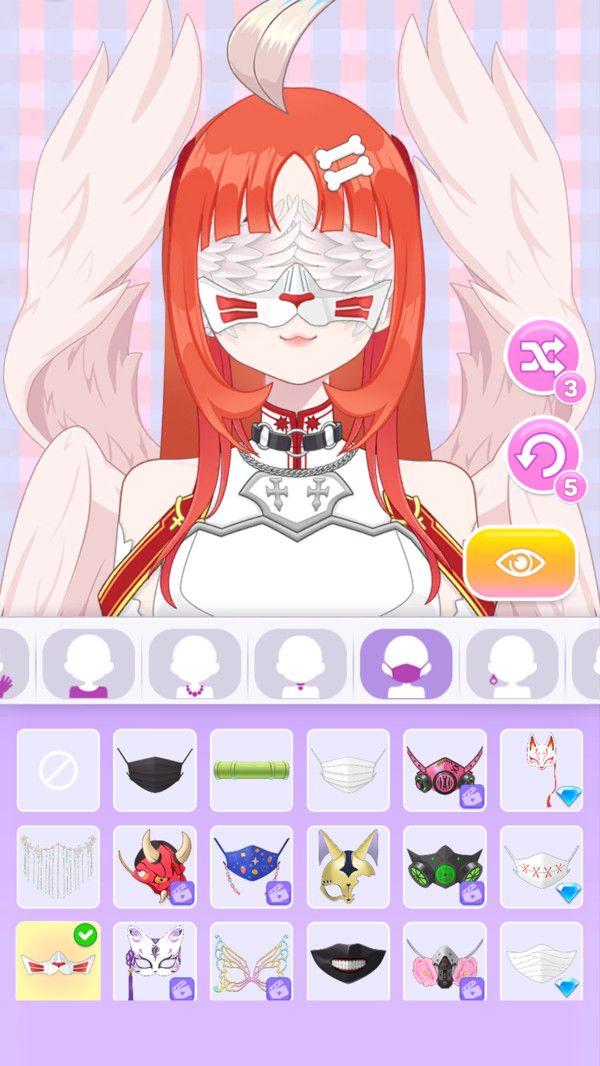Select the colorful butterfly wing mask
This screenshot has width=600, height=1066.
[x=251, y=962]
